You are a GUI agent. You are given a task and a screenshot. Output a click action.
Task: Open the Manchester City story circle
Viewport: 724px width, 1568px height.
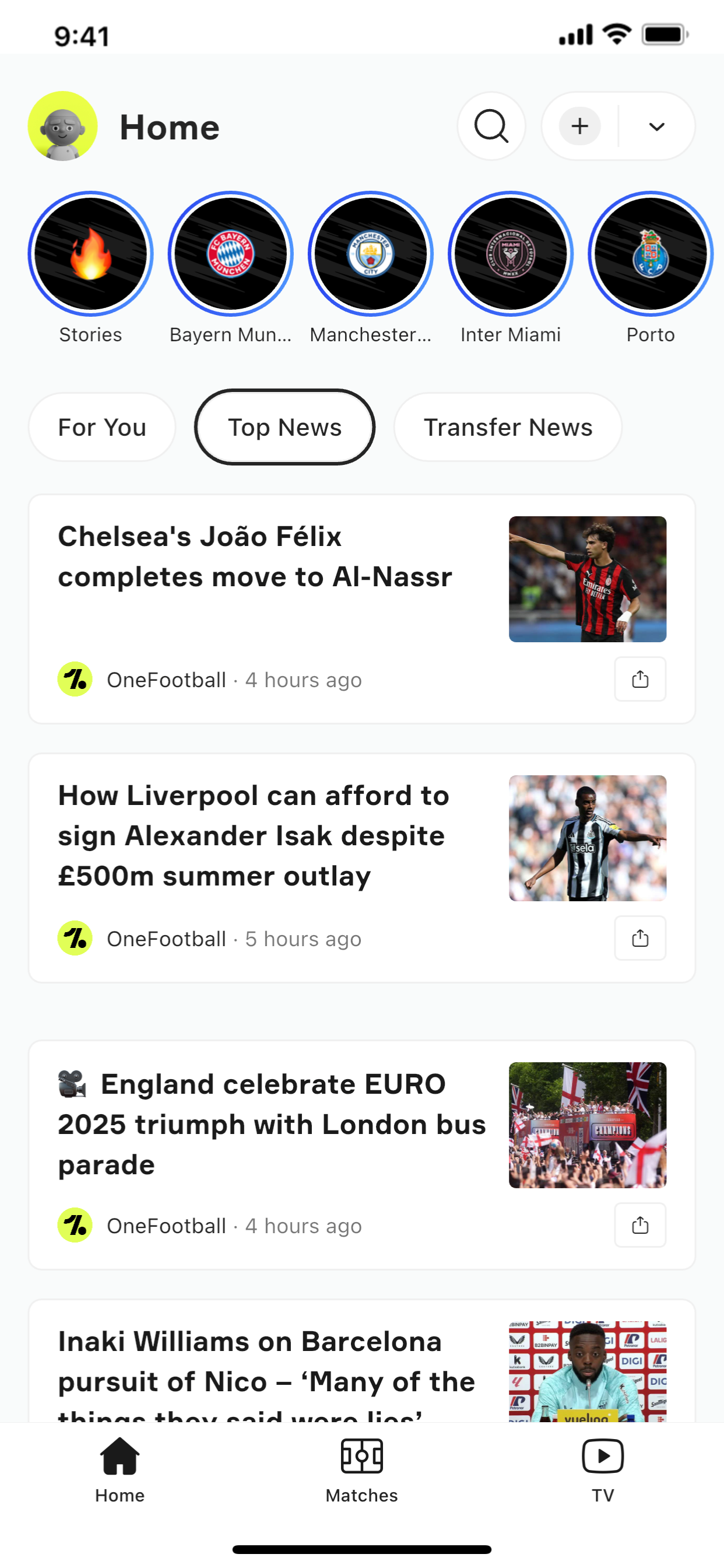(x=371, y=255)
